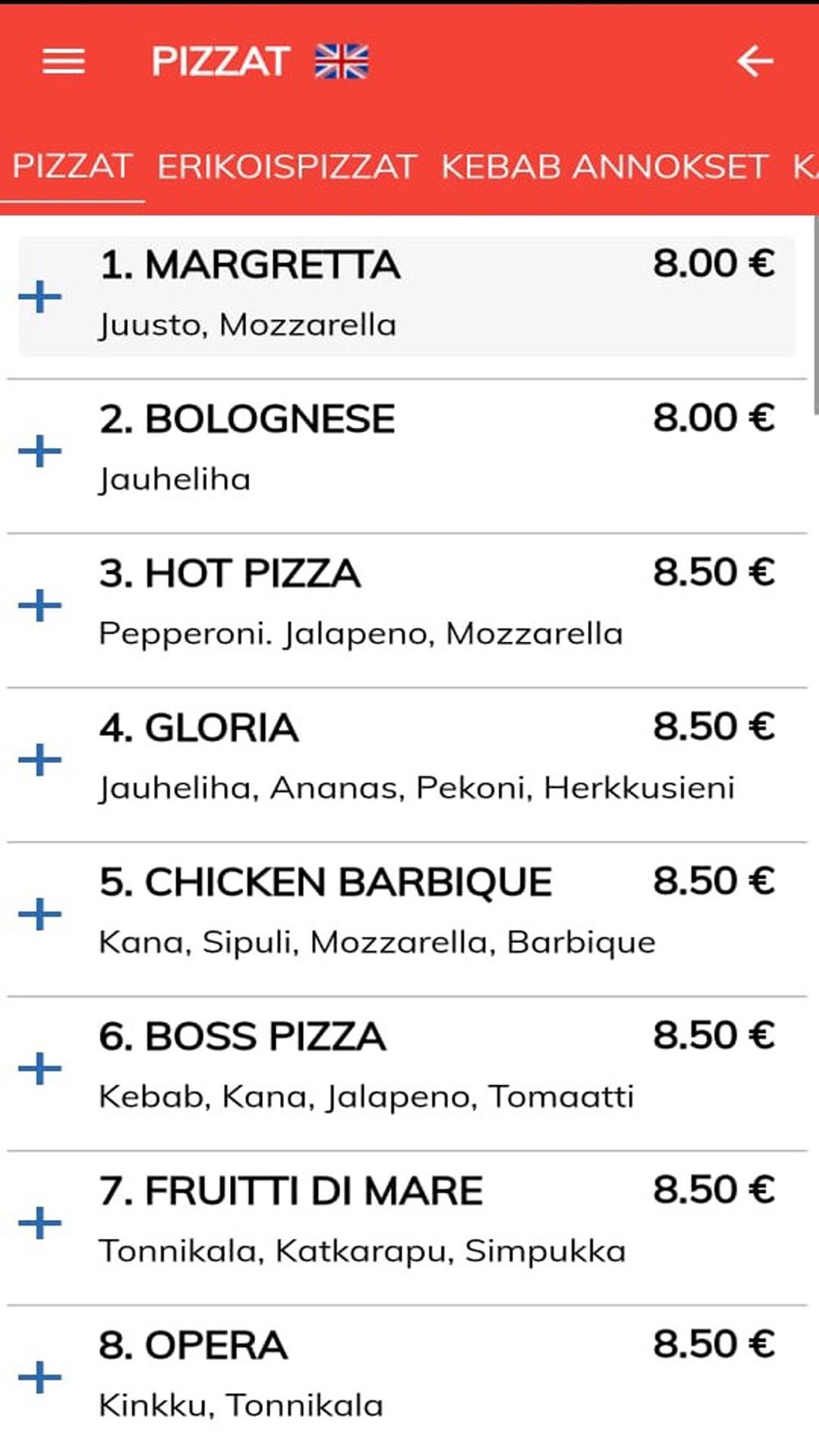The height and width of the screenshot is (1456, 819).
Task: Add Fruitti di Mare with plus icon
Action: click(x=40, y=1223)
